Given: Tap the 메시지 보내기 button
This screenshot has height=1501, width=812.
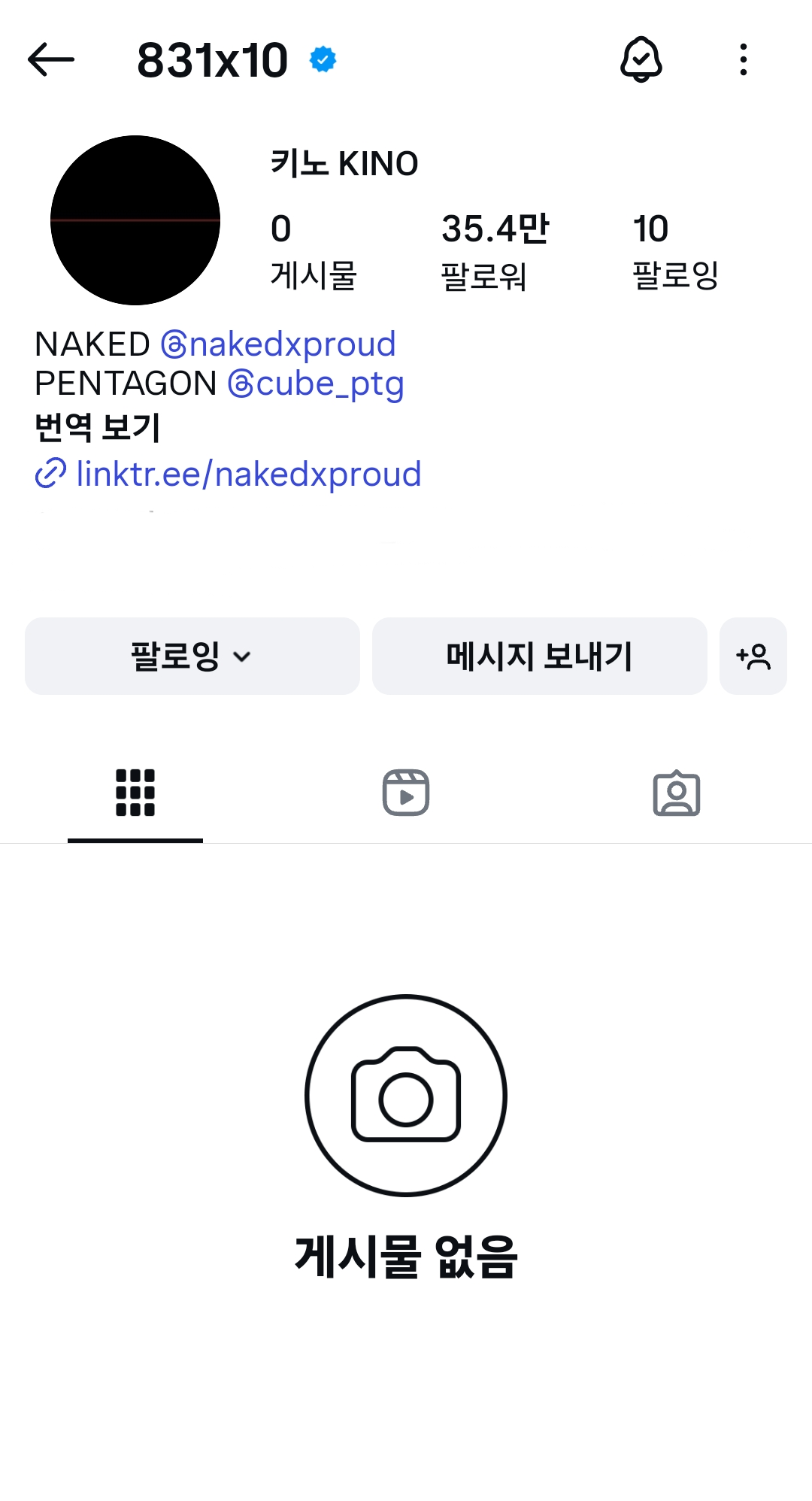Looking at the screenshot, I should (540, 656).
